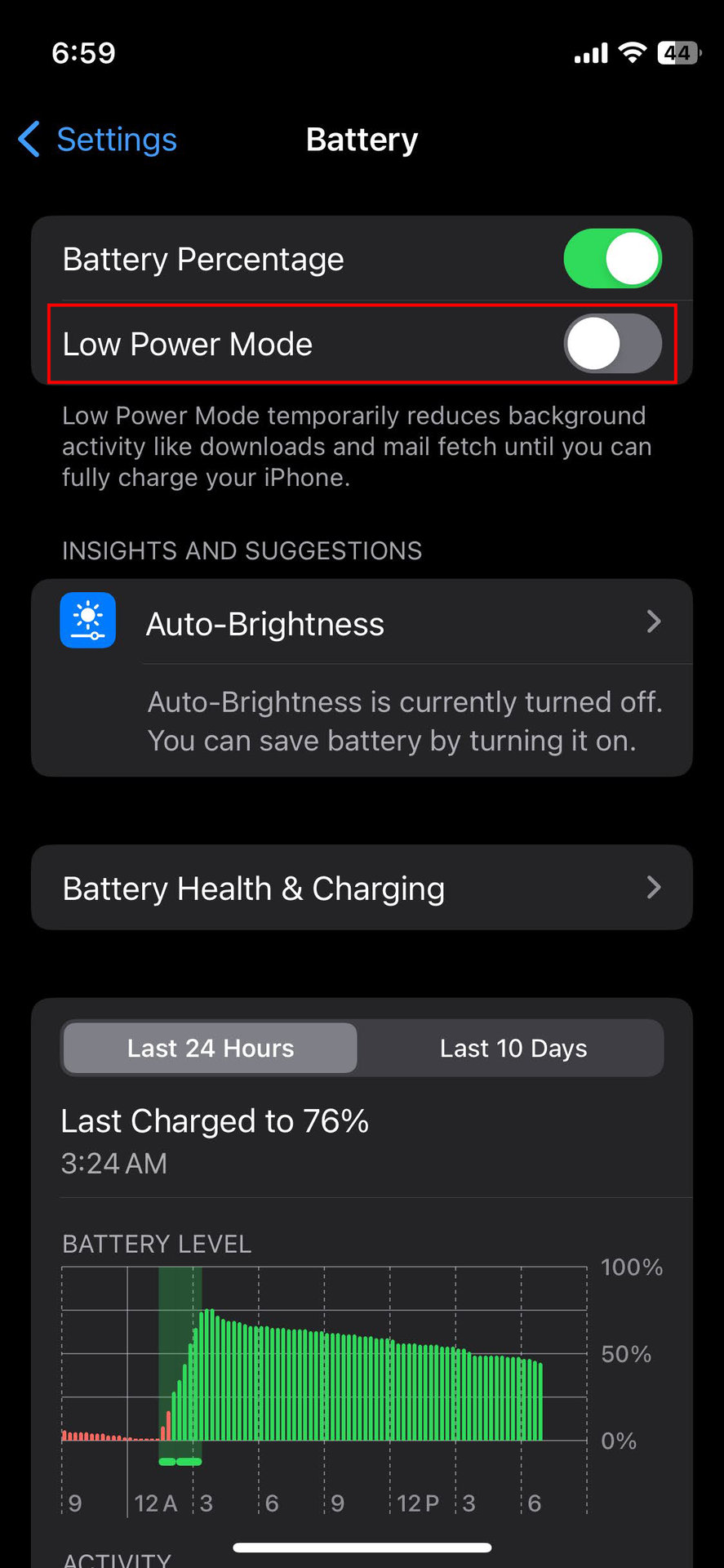Select the Last 24 Hours segment

click(x=211, y=1048)
